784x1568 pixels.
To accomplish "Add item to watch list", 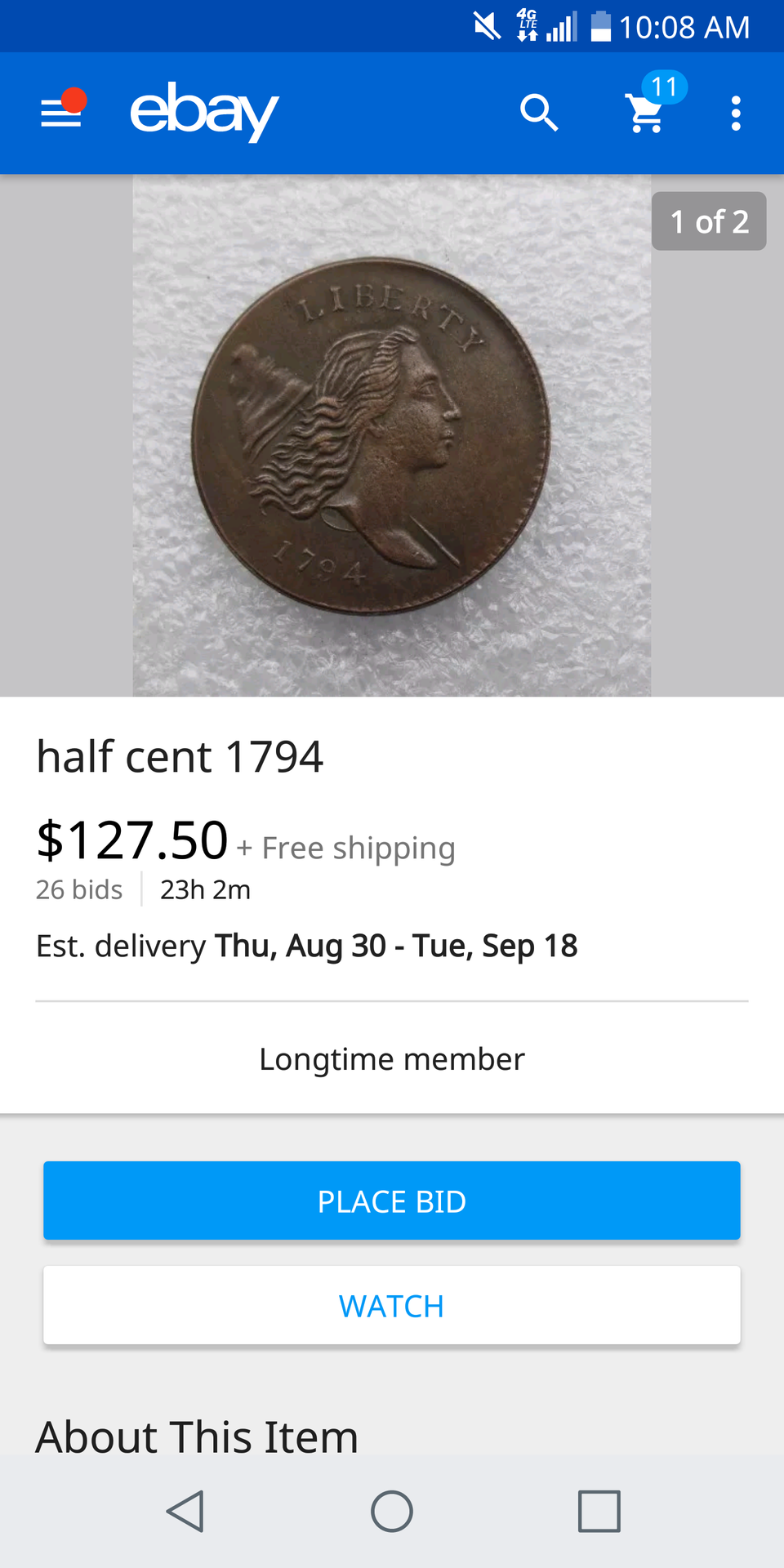I will coord(392,1306).
